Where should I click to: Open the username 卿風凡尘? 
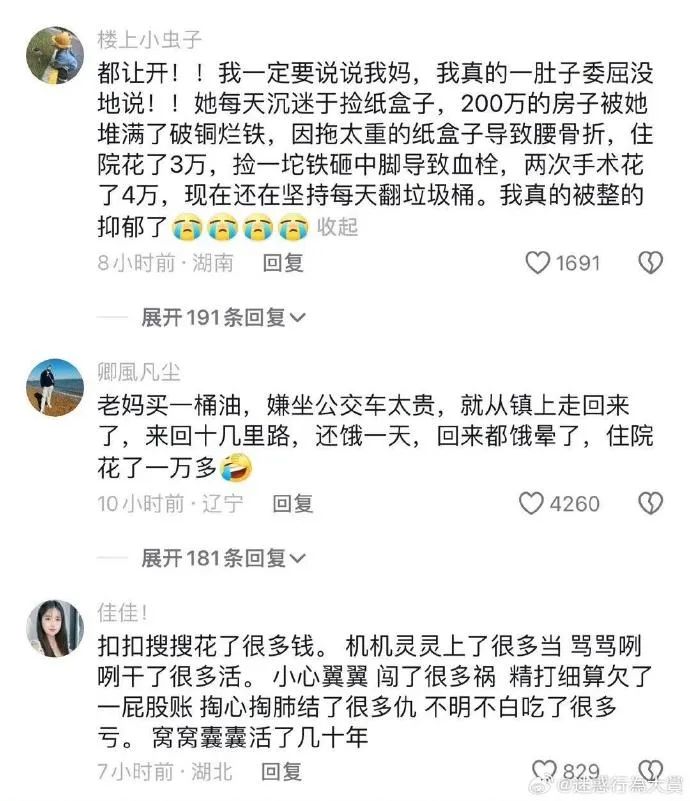point(139,372)
